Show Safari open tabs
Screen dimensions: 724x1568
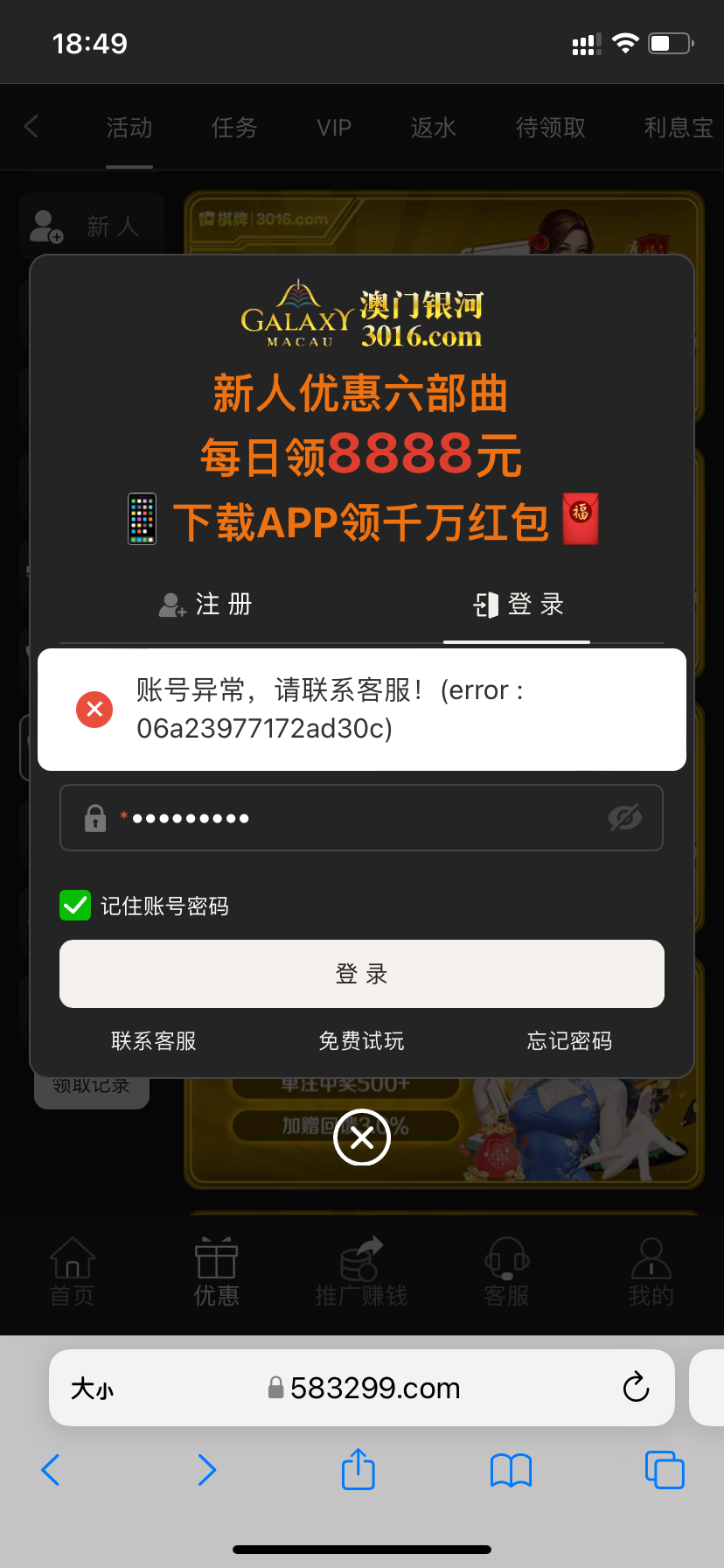coord(664,1470)
